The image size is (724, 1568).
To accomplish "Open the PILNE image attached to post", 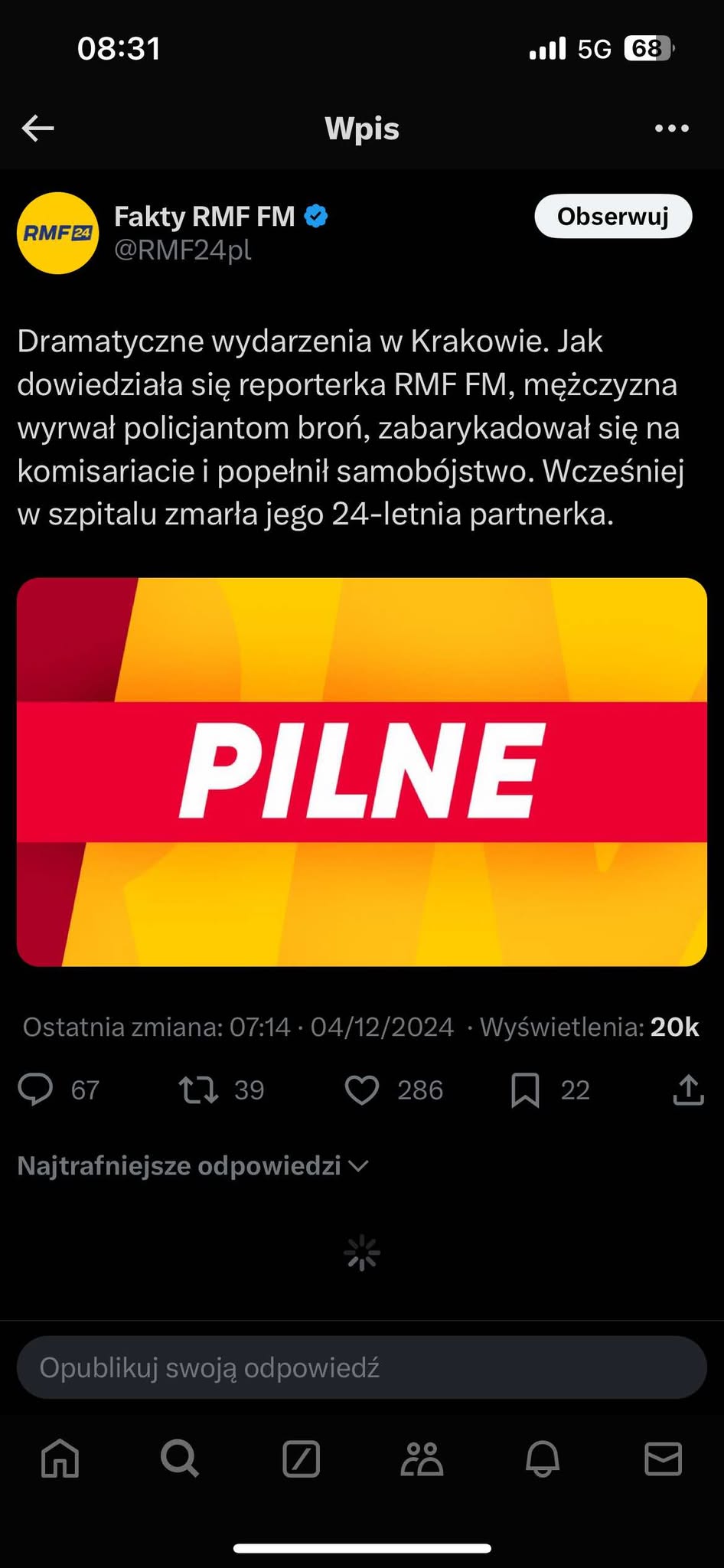I will coord(362,772).
